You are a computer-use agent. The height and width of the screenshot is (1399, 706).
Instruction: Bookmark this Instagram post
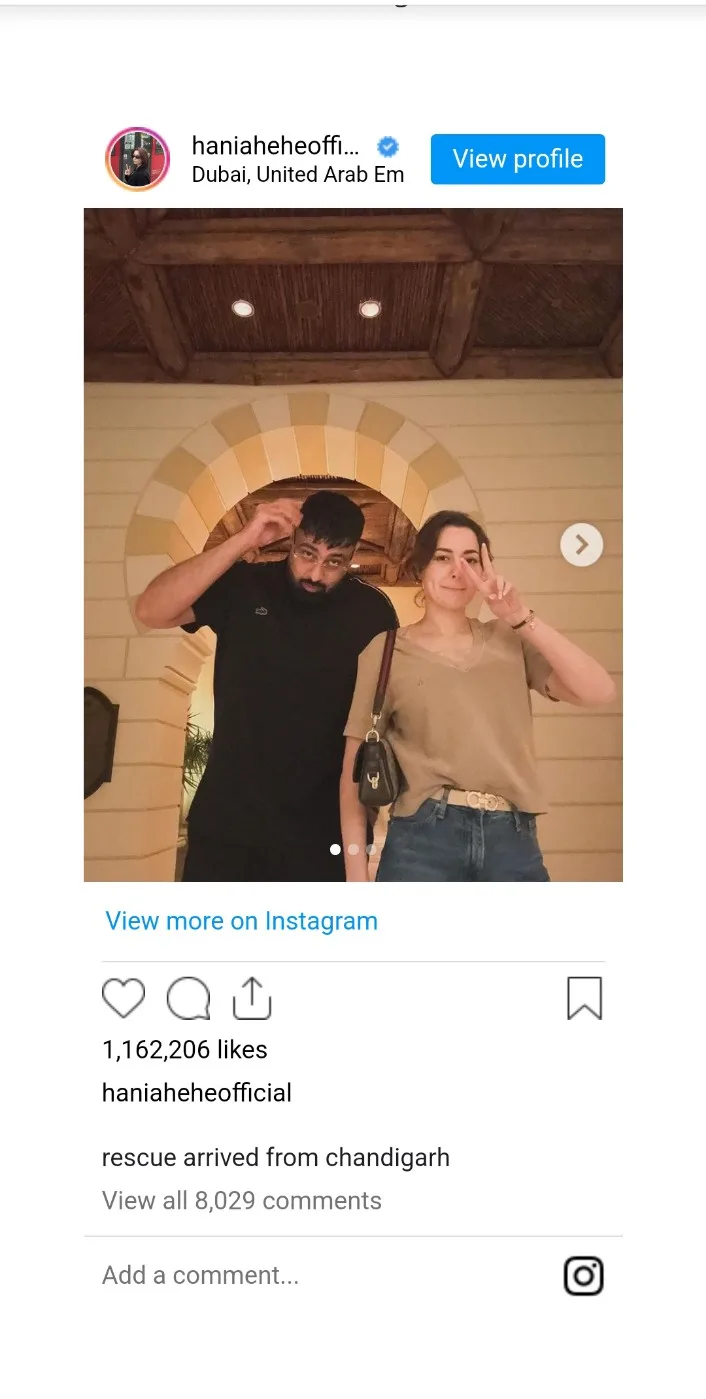pyautogui.click(x=584, y=998)
